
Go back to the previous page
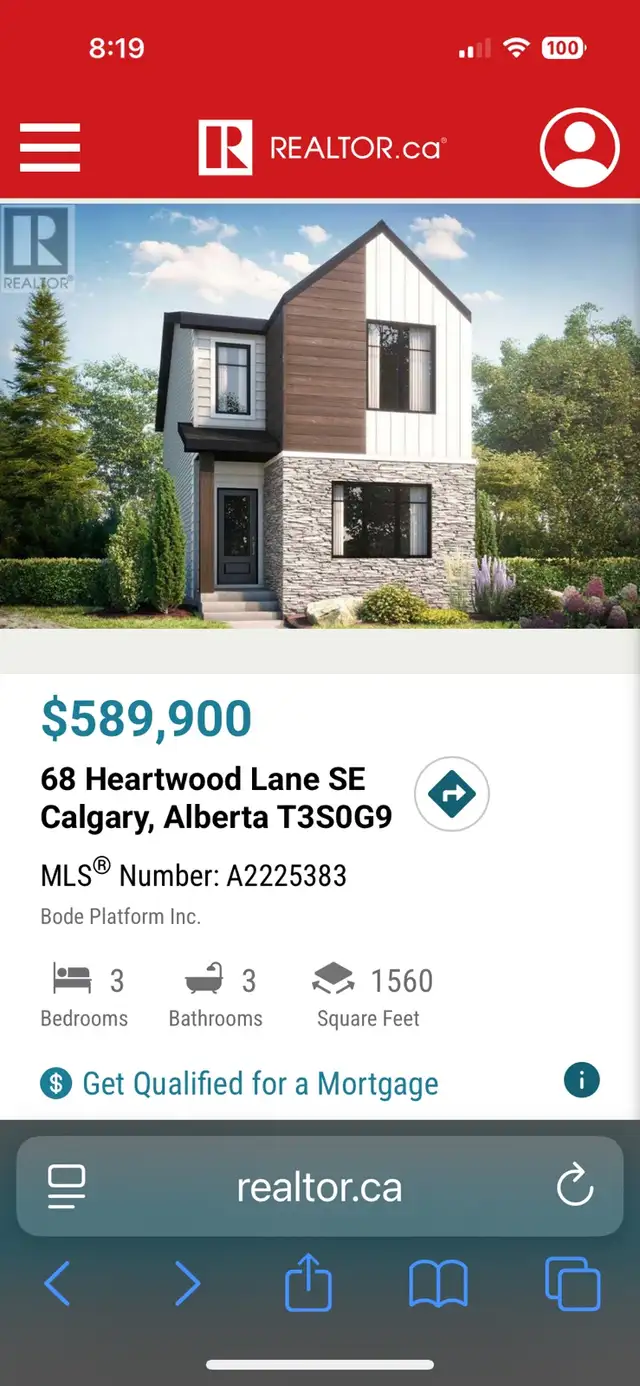[x=57, y=1284]
